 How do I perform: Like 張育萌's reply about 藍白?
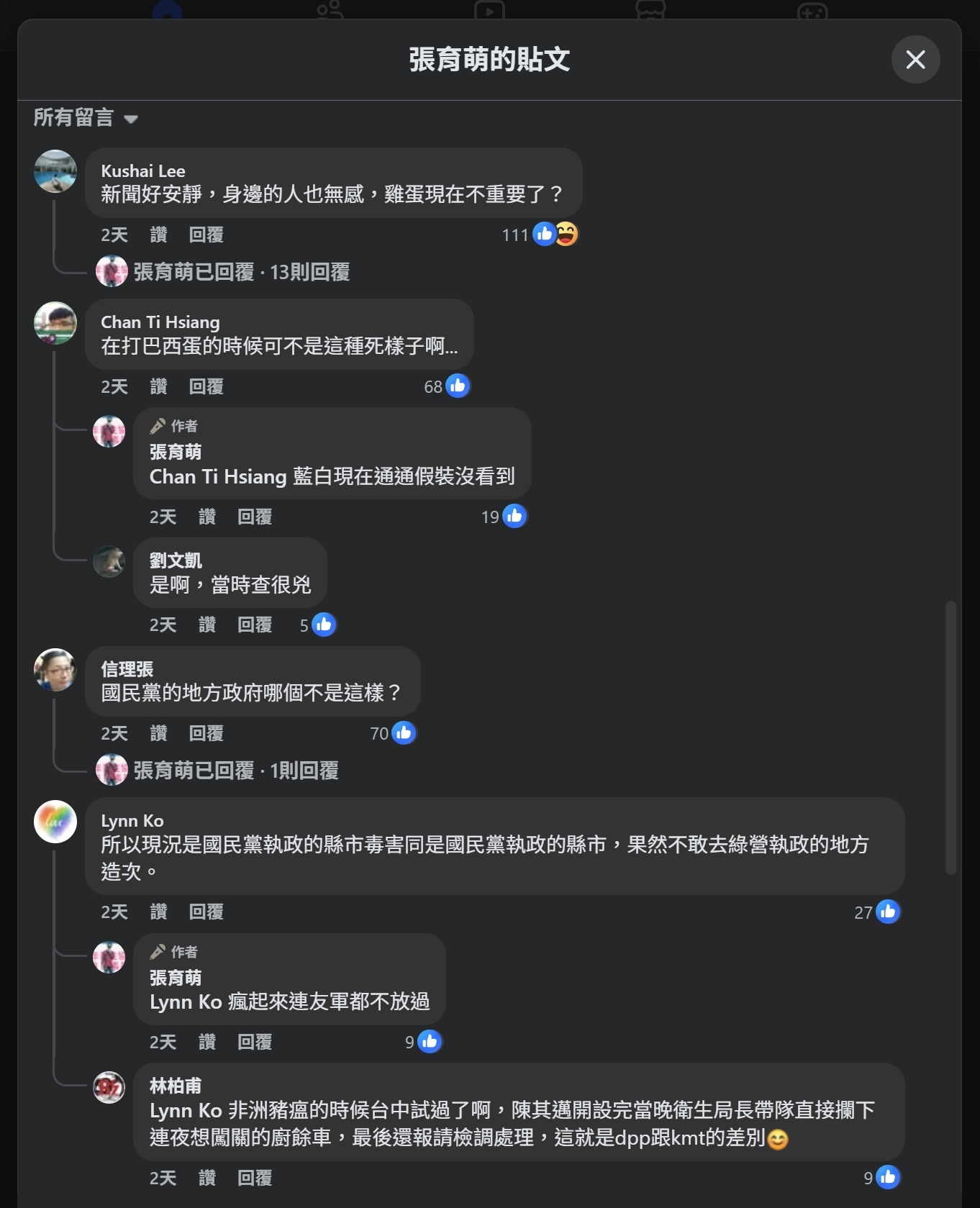click(207, 517)
